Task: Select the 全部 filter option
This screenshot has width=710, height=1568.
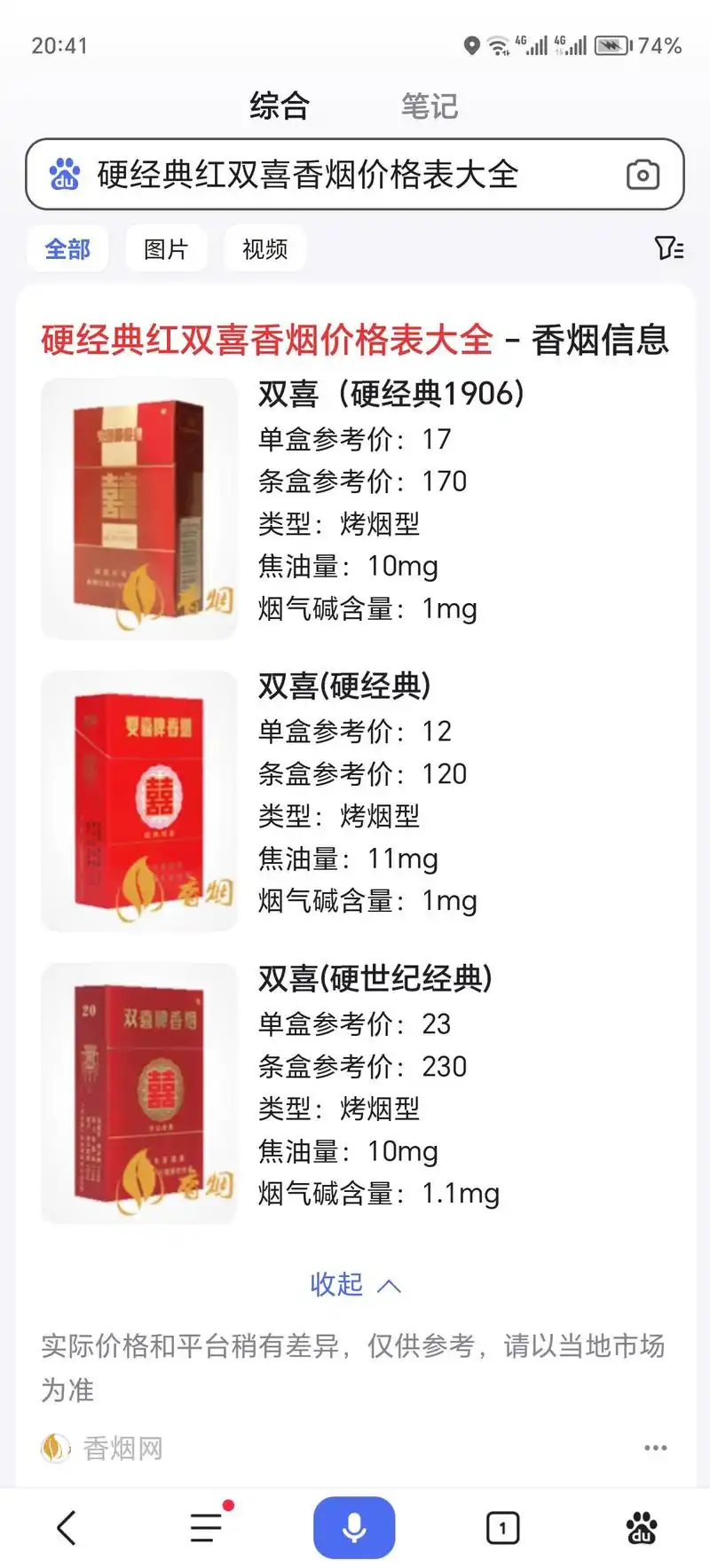Action: coord(67,249)
